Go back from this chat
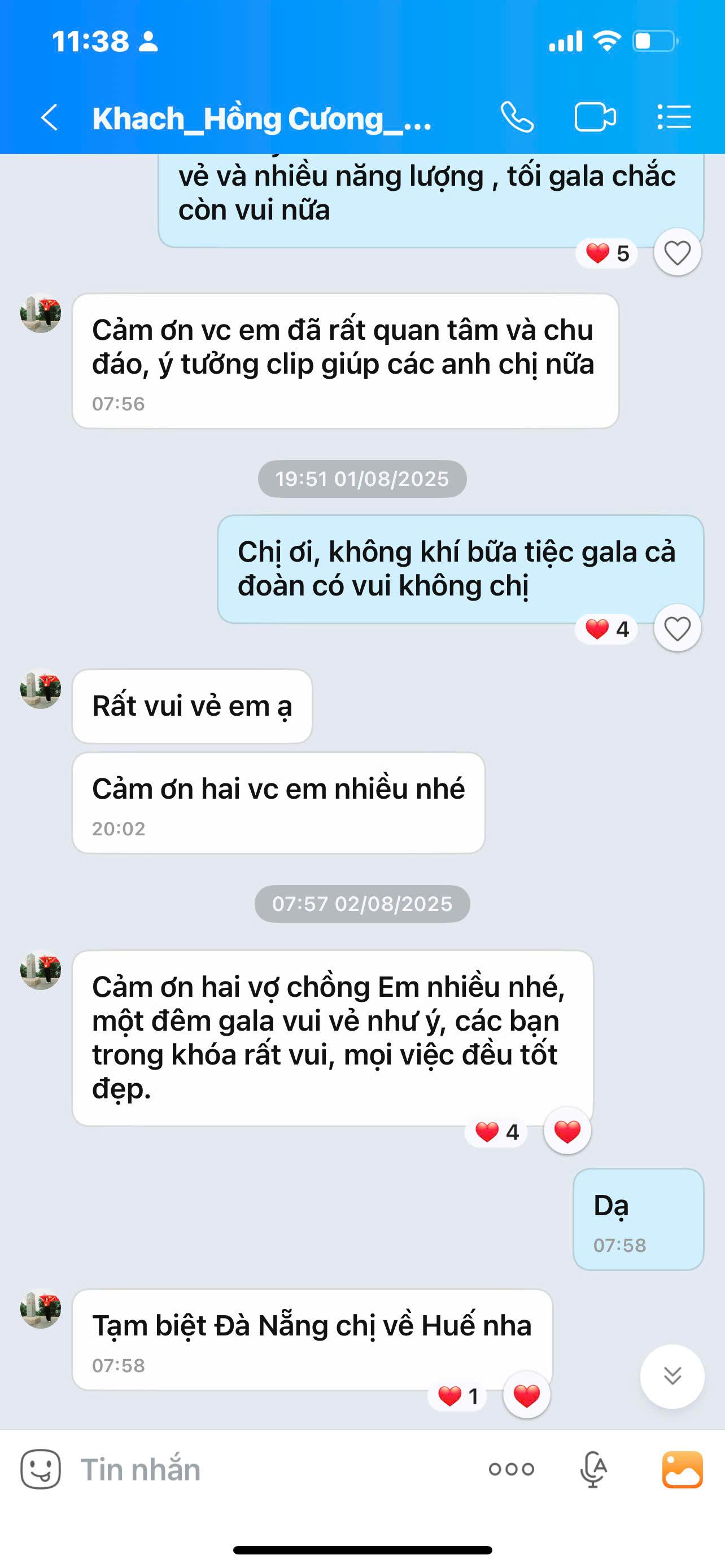 click(x=49, y=117)
